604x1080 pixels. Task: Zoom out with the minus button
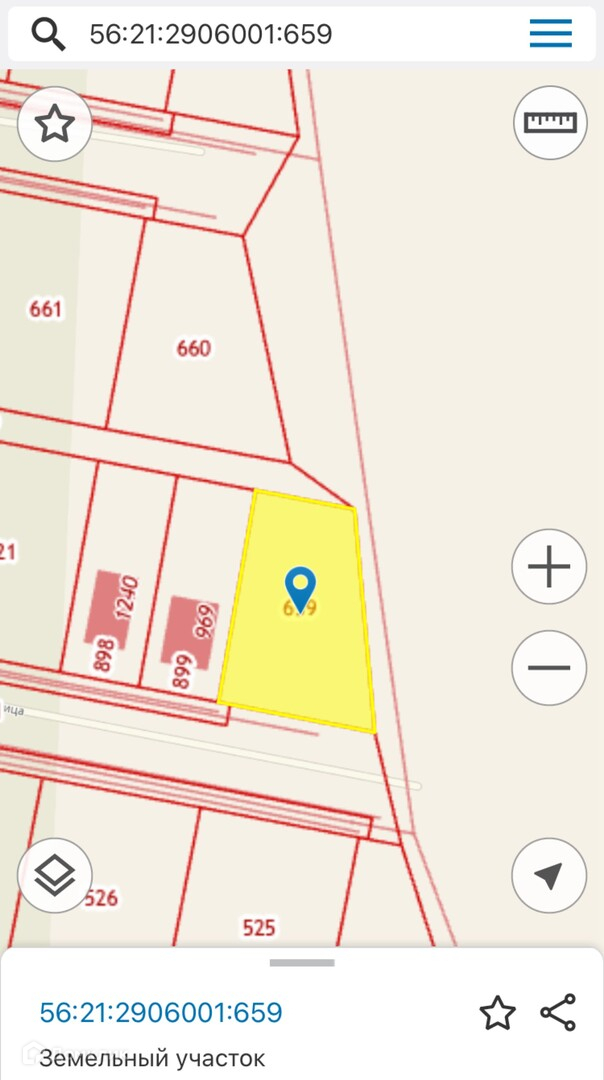(x=548, y=668)
